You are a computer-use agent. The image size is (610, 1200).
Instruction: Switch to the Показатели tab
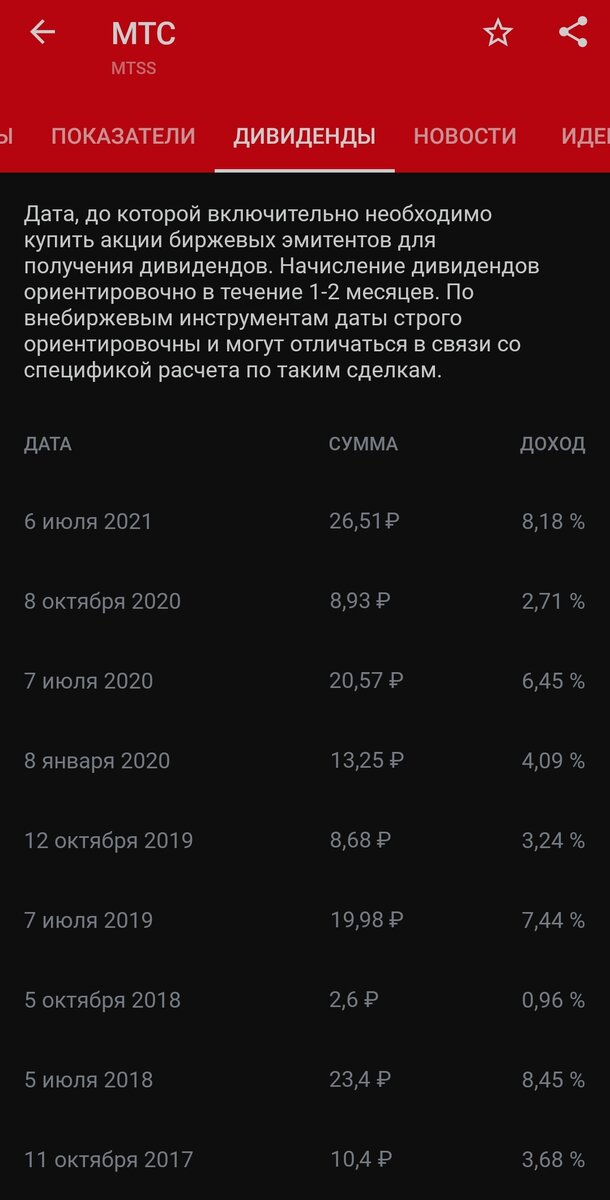(123, 137)
